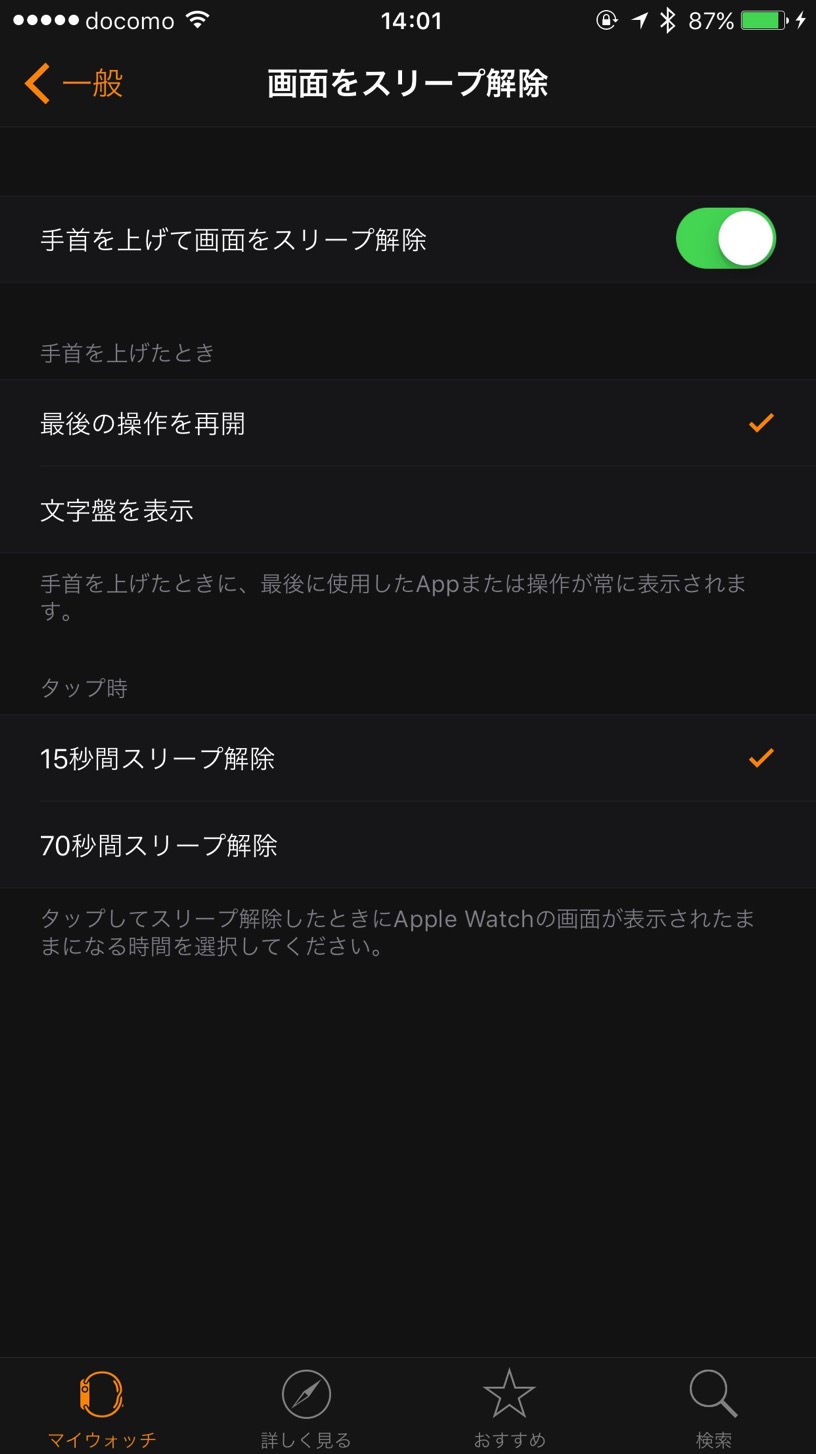Switch to 詳しく見る tab
816x1454 pixels.
point(306,1408)
